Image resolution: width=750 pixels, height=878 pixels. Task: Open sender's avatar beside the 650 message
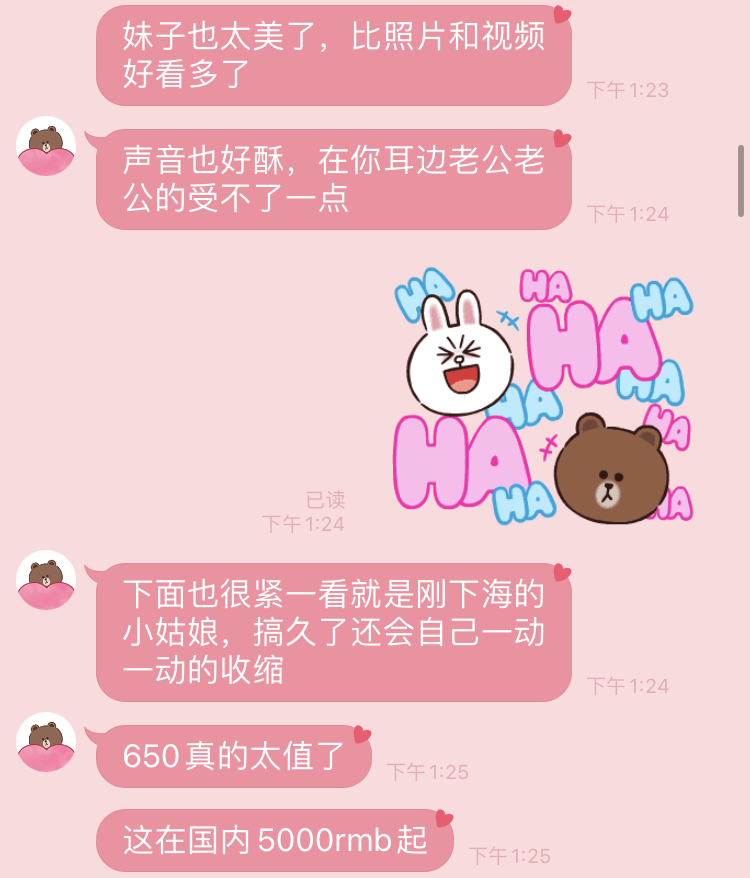46,742
